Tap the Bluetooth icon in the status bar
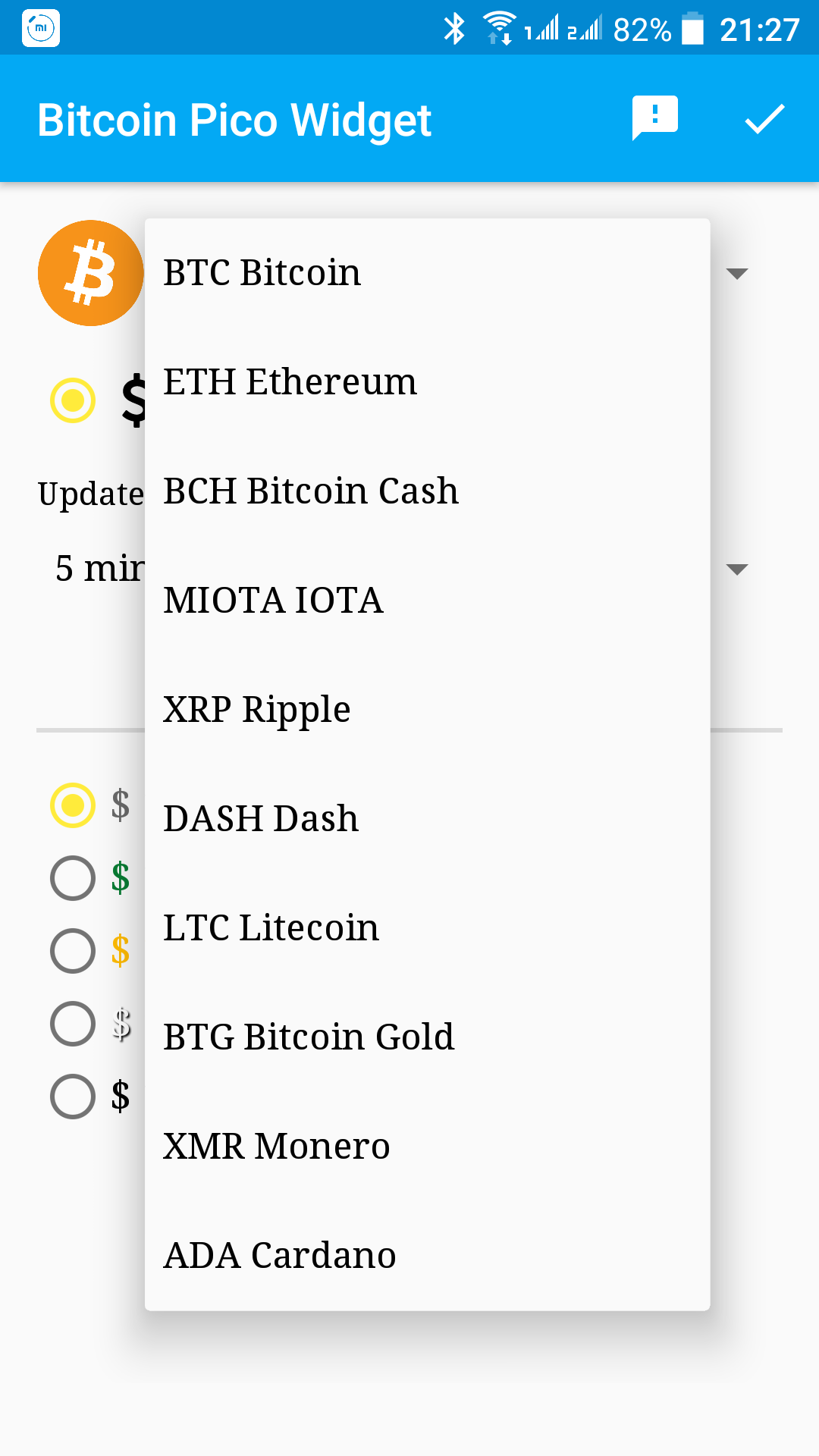 click(456, 28)
